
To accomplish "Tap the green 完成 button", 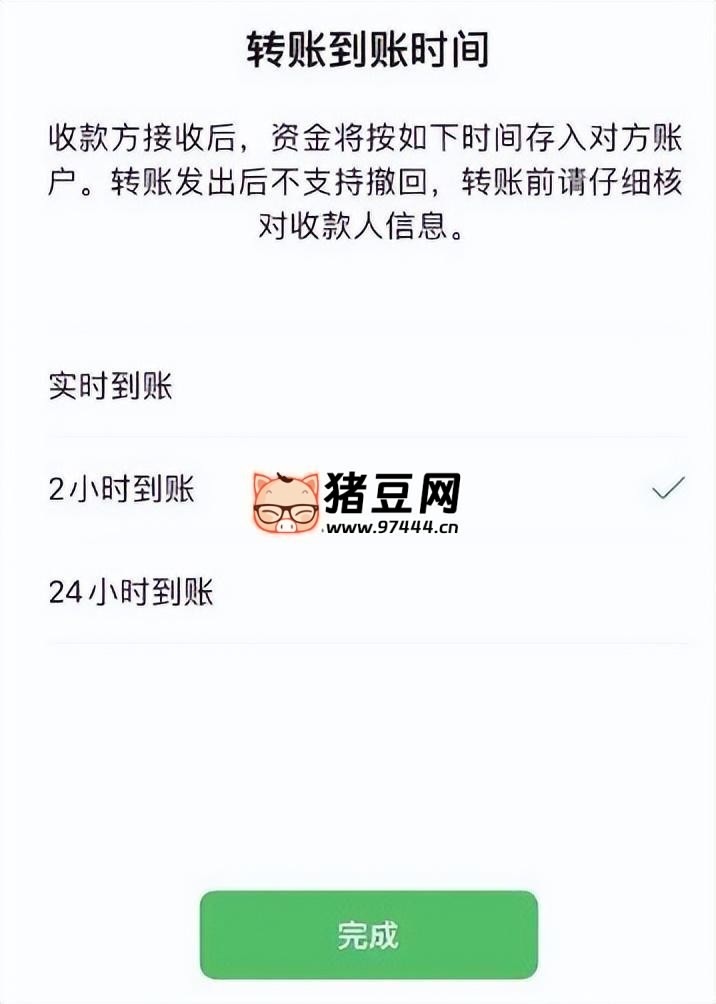I will [x=368, y=935].
